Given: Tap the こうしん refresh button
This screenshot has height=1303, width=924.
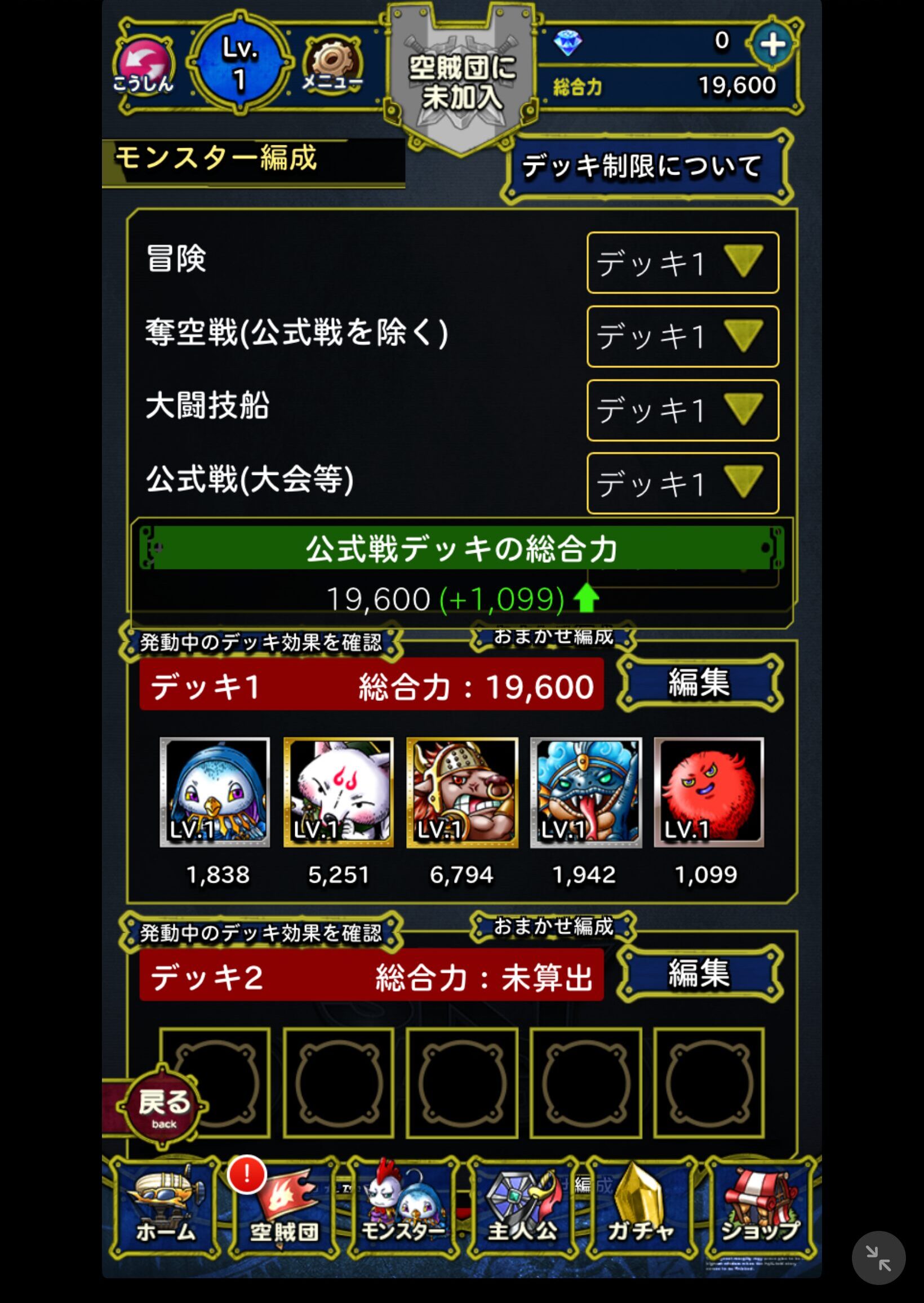Looking at the screenshot, I should click(x=144, y=65).
